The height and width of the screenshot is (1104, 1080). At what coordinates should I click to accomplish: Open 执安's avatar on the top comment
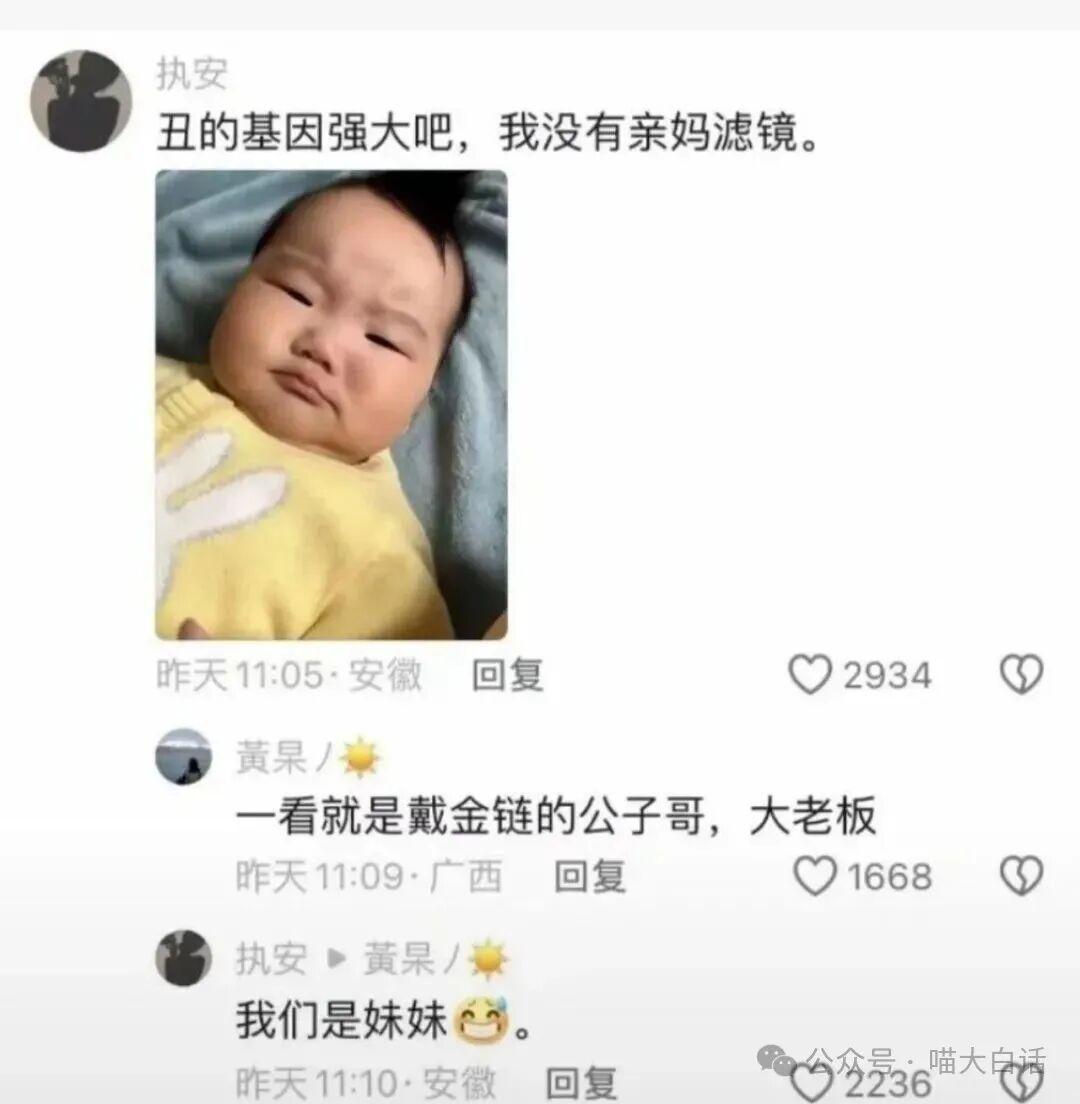click(x=81, y=101)
